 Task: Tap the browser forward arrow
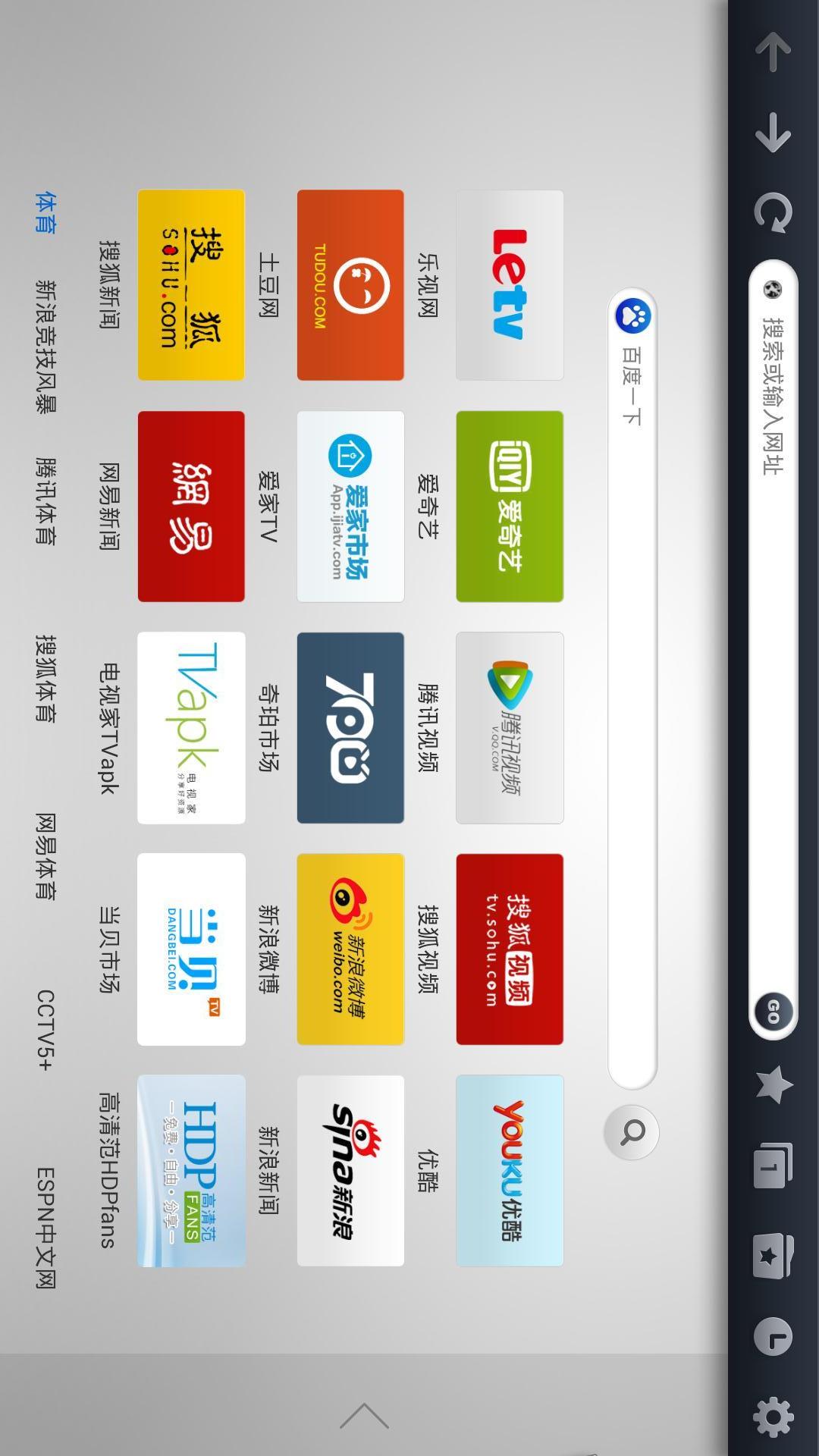[x=773, y=133]
